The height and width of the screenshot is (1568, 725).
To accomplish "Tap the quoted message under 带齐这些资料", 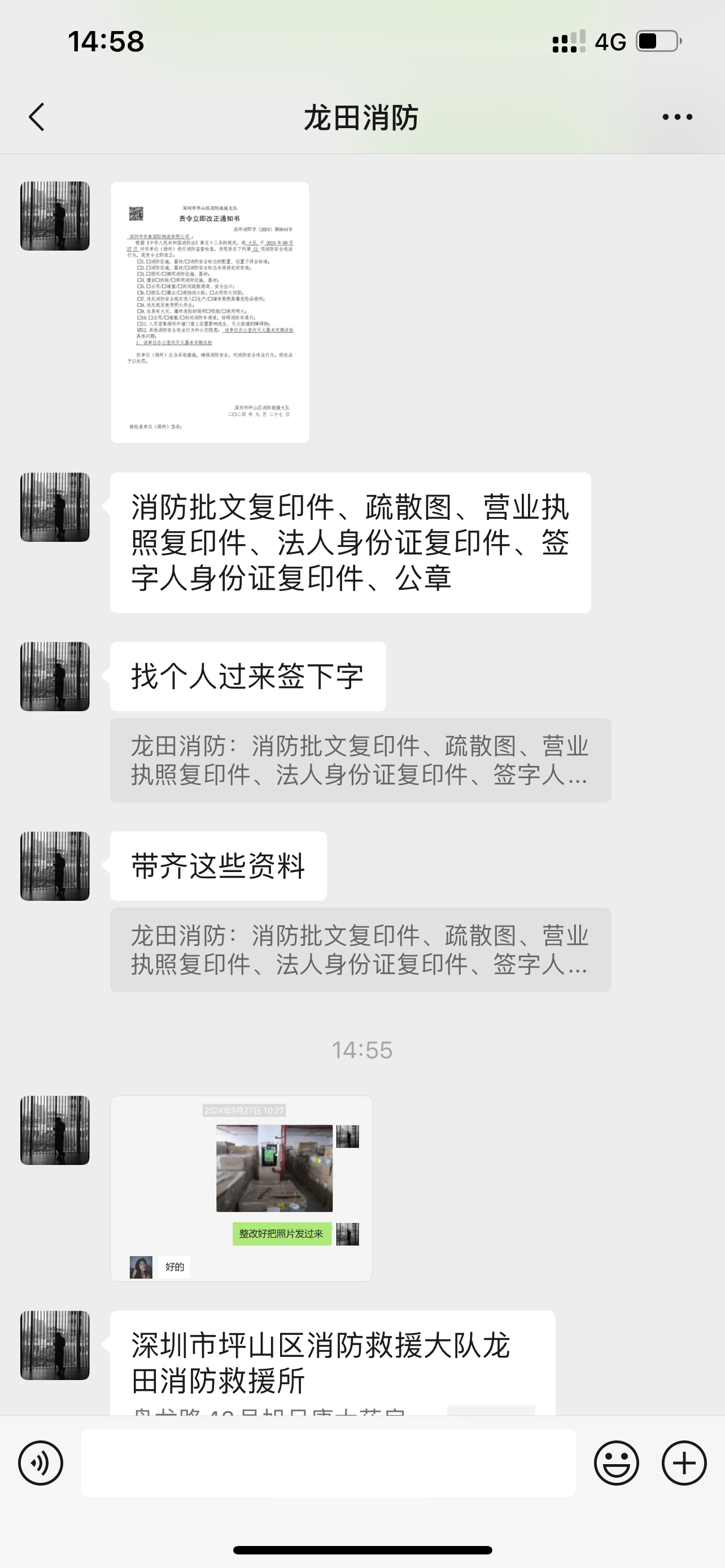I will point(360,949).
